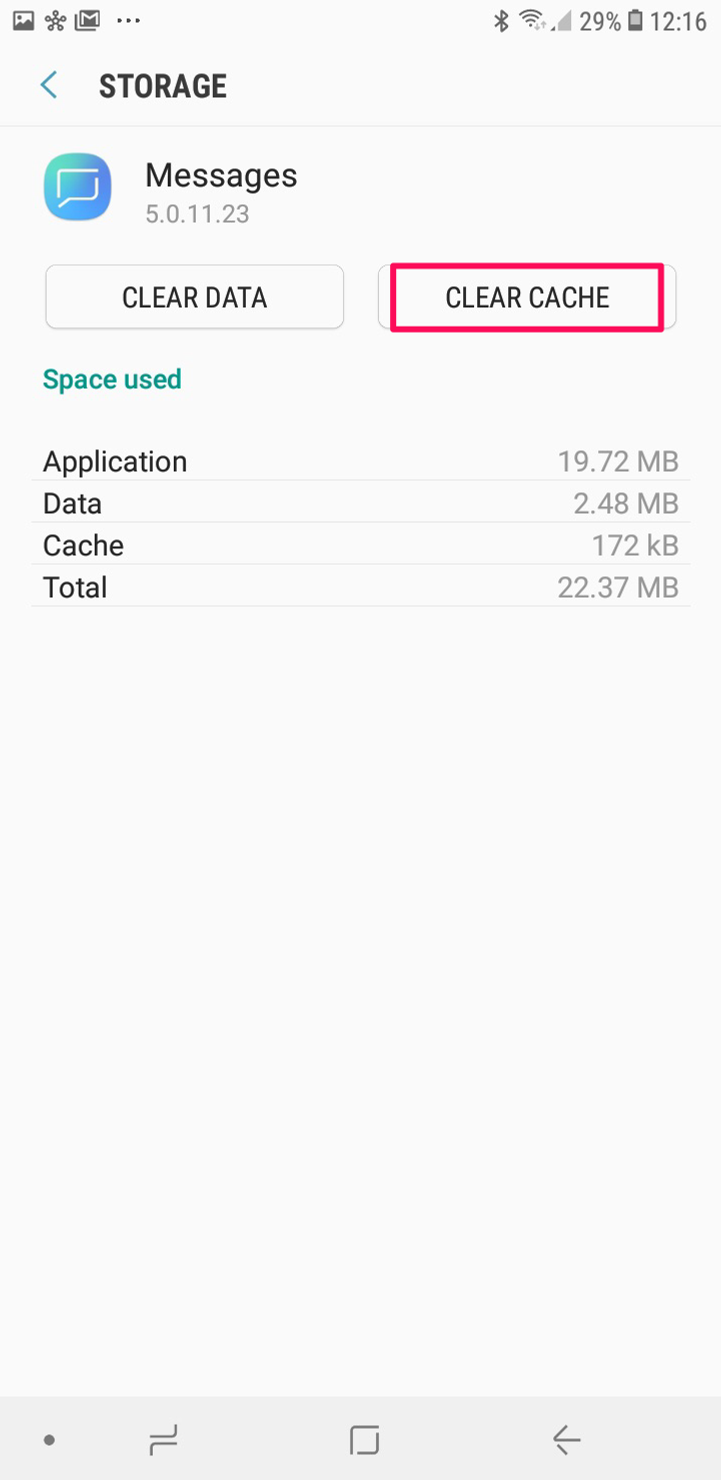Screen dimensions: 721x1480
Task: Go to the home screen
Action: click(x=364, y=1440)
